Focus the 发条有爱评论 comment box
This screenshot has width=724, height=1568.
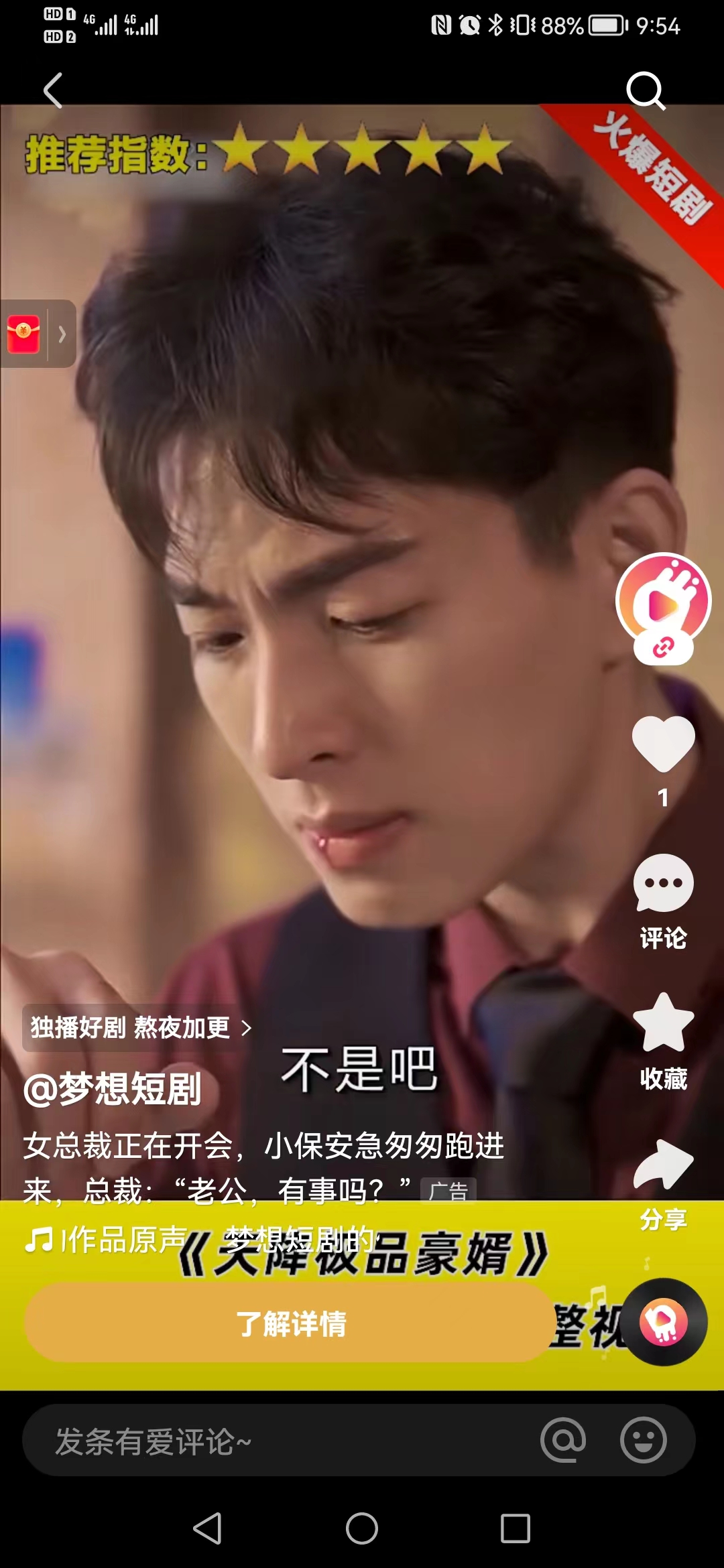[x=268, y=1441]
